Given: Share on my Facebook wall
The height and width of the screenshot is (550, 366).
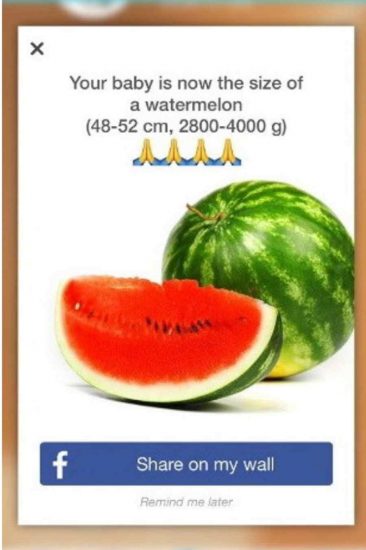Looking at the screenshot, I should click(186, 464).
